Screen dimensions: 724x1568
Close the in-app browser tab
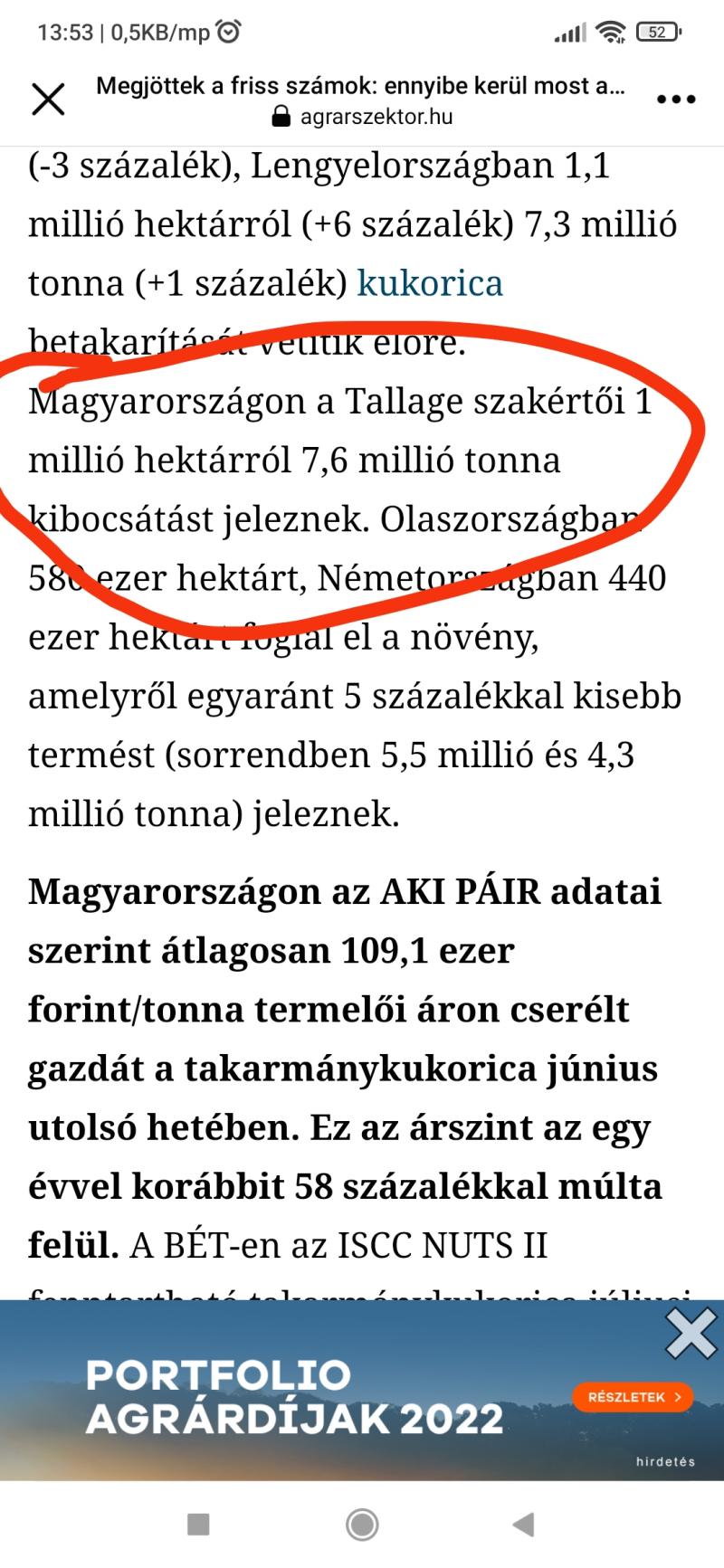48,100
